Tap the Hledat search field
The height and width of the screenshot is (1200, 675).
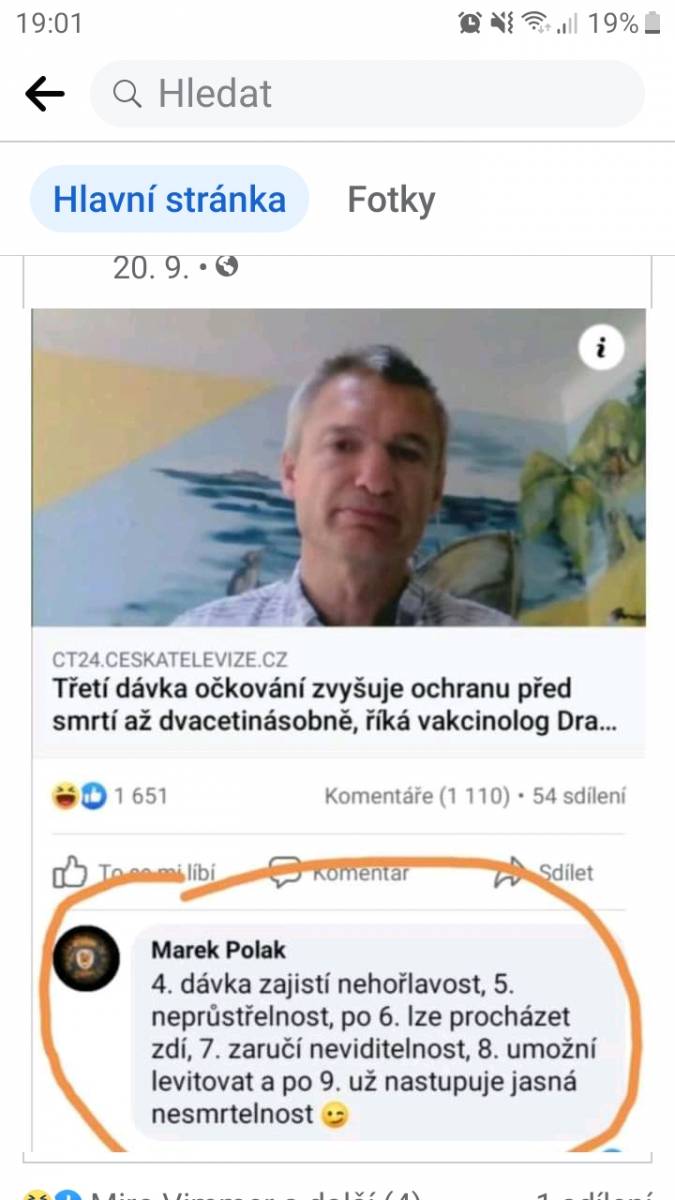pyautogui.click(x=367, y=94)
